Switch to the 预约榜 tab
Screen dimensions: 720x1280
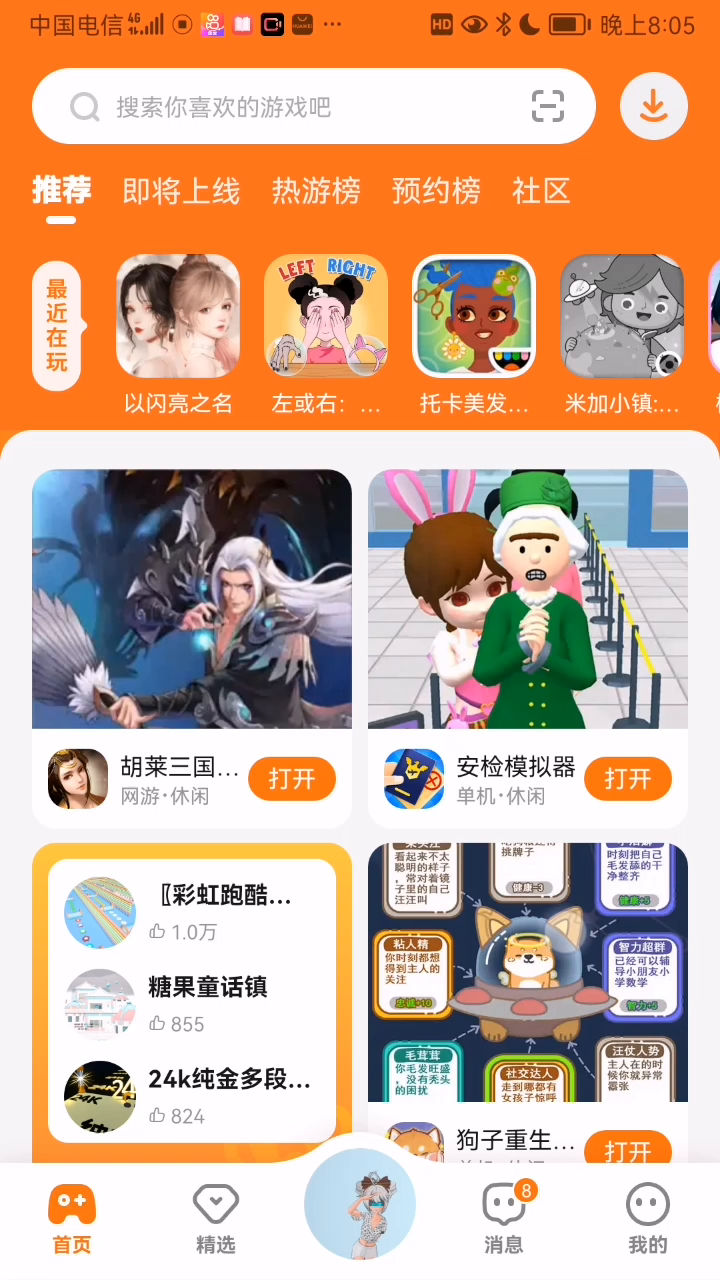click(x=436, y=190)
